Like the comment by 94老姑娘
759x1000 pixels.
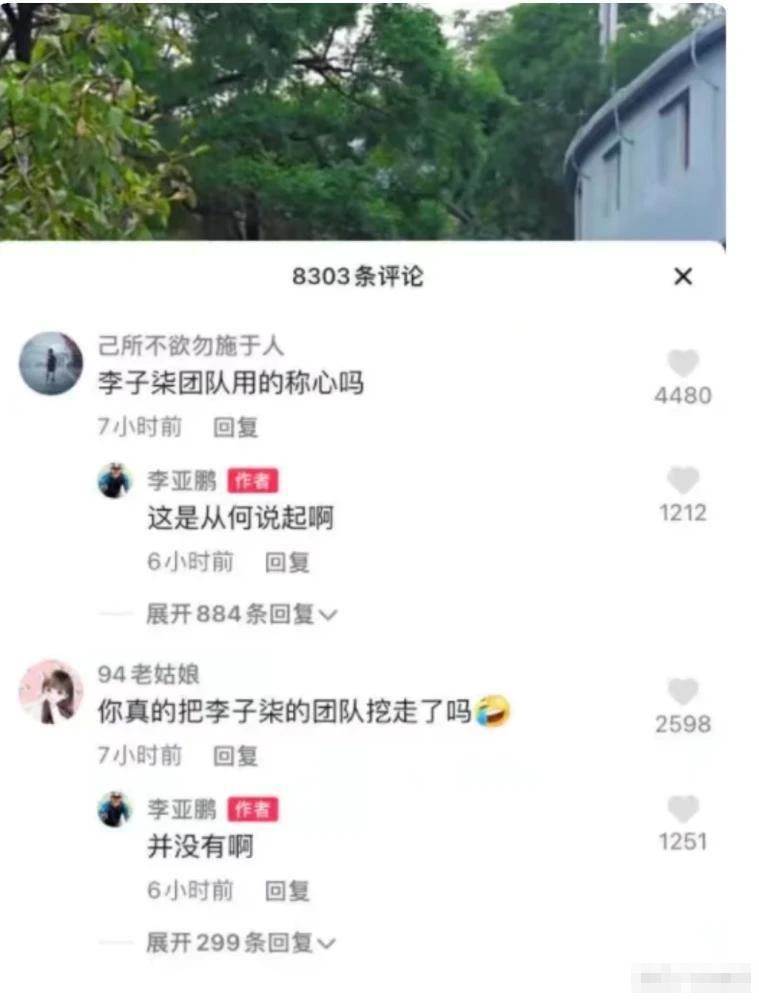coord(683,692)
